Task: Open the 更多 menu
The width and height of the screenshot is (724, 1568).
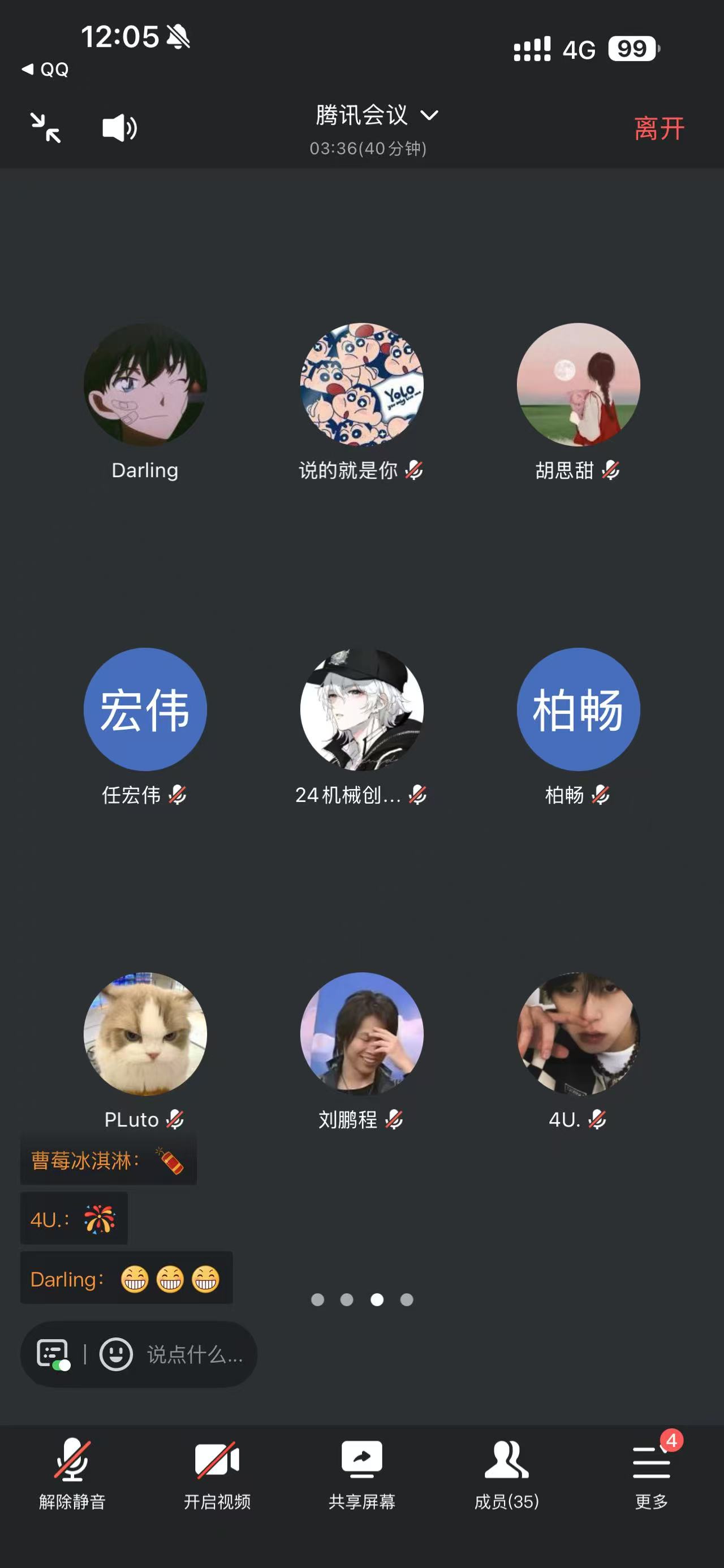Action: 651,1473
